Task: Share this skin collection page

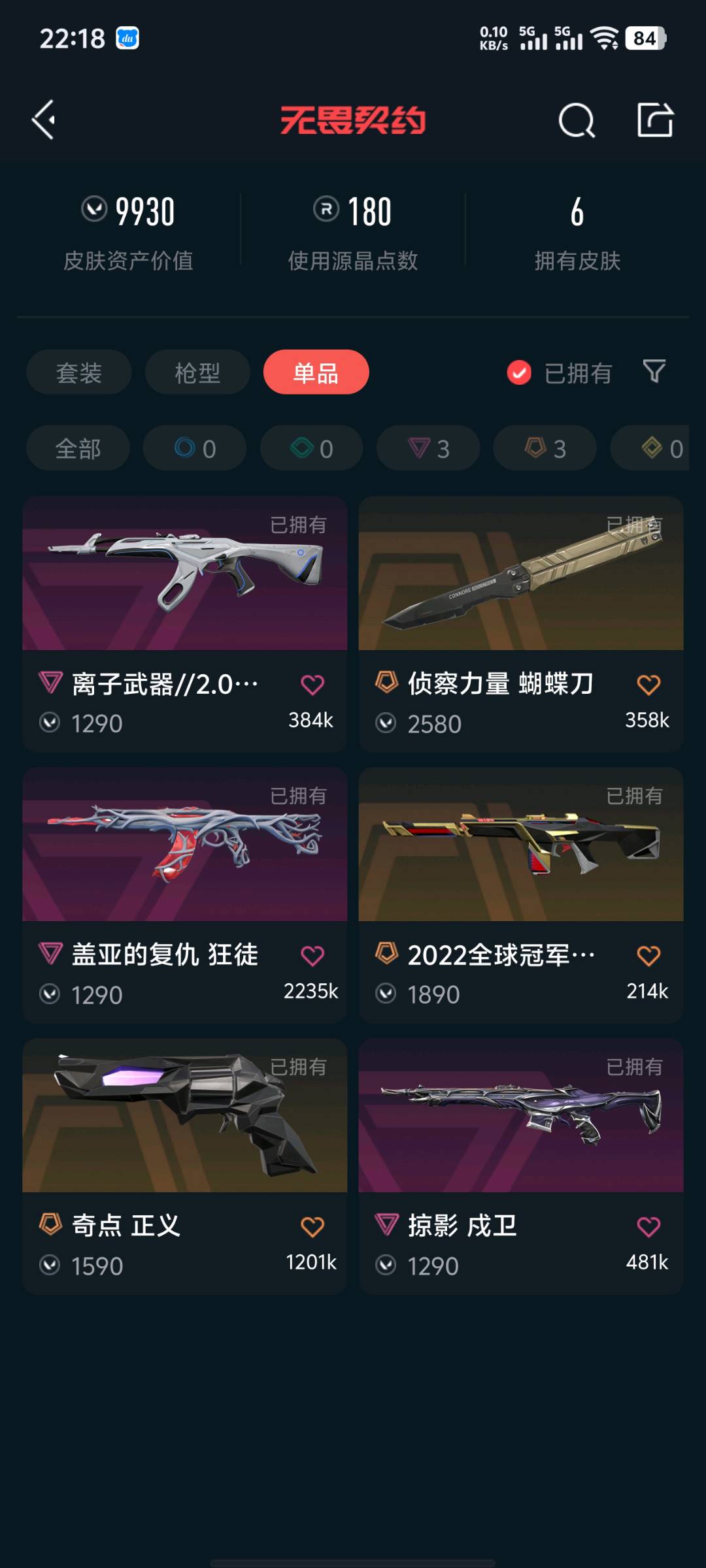Action: [x=655, y=120]
